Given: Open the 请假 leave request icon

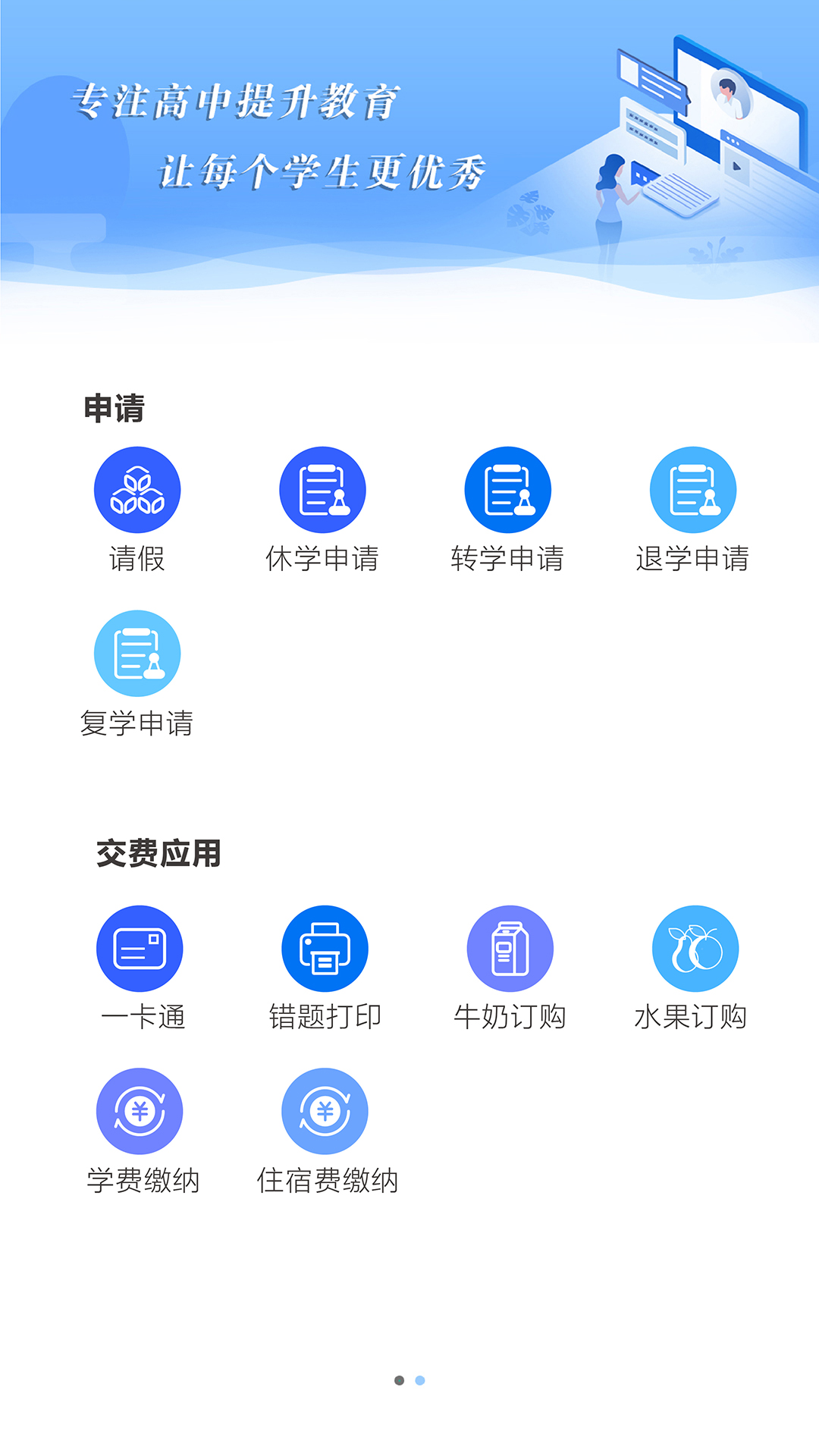Looking at the screenshot, I should [x=137, y=489].
